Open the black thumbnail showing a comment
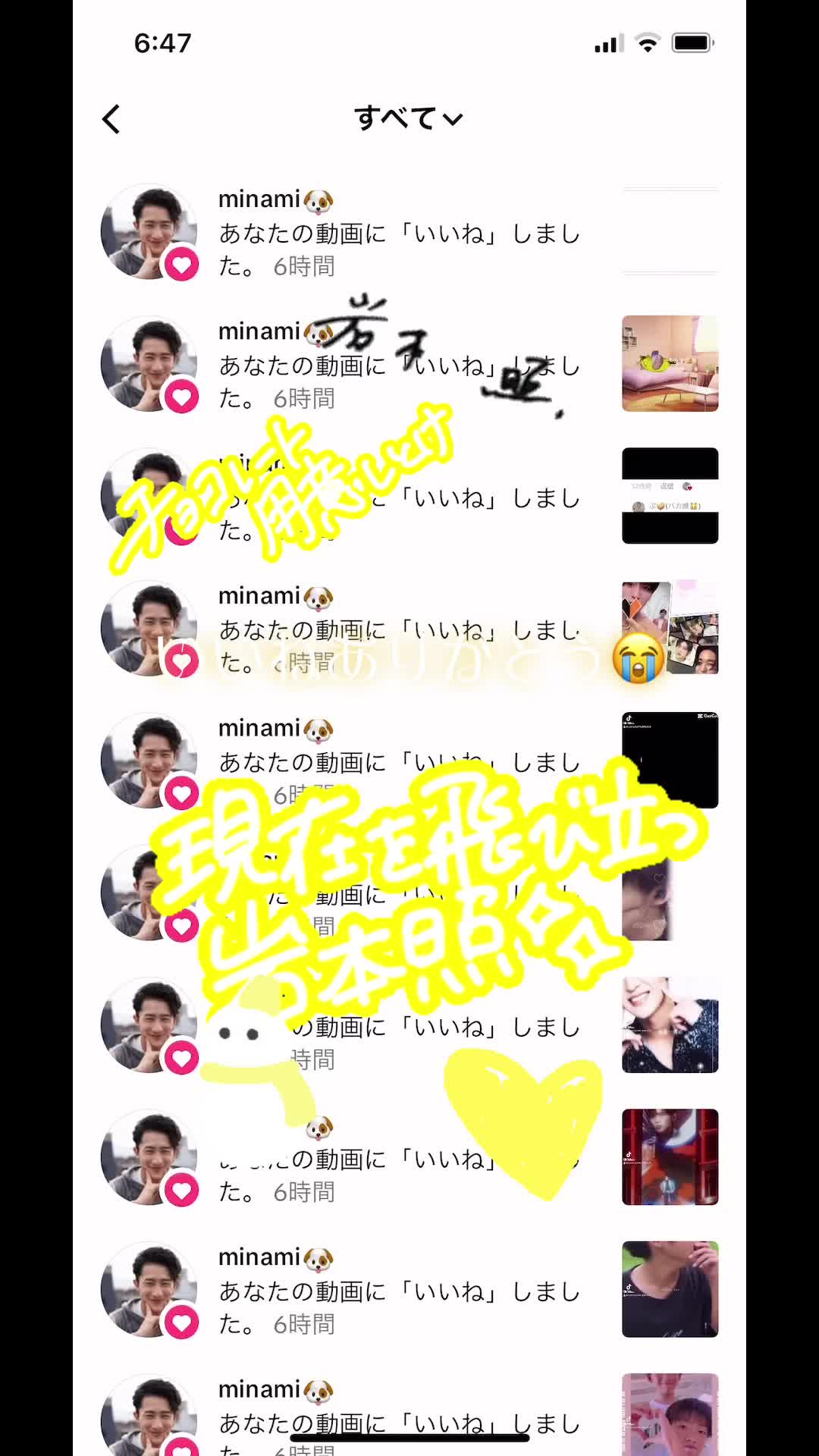This screenshot has height=1456, width=819. [x=670, y=496]
